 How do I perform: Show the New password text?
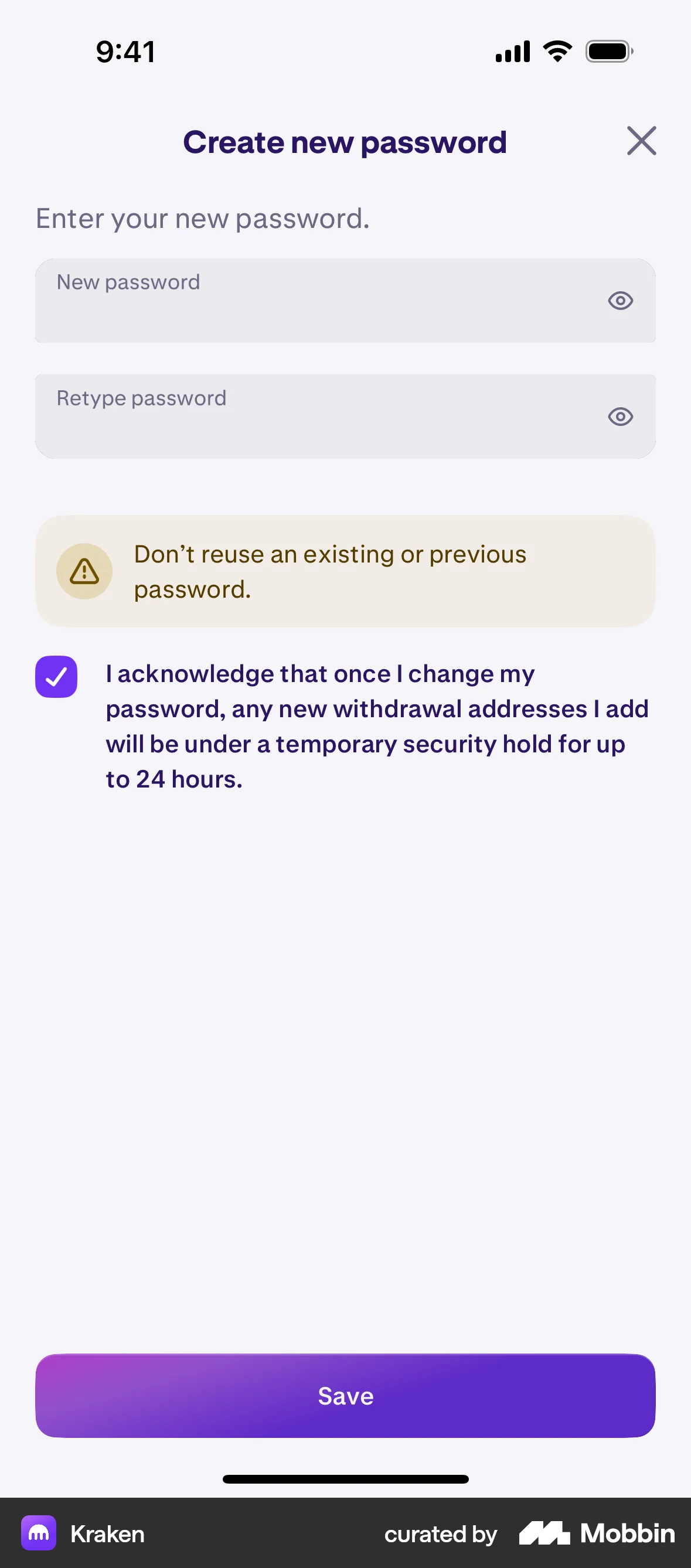point(619,301)
